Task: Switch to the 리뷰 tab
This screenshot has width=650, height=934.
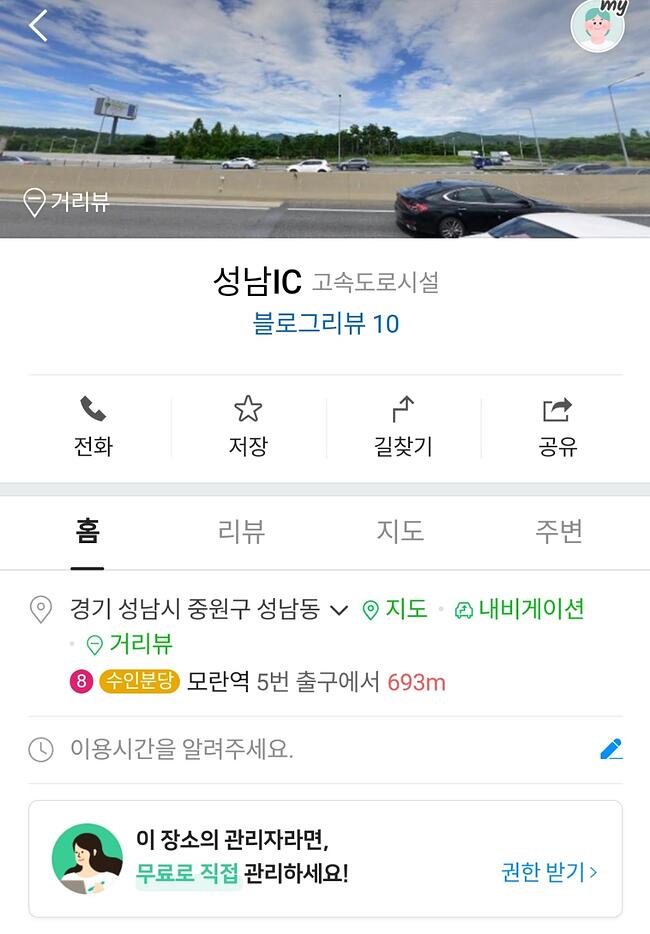Action: coord(242,531)
